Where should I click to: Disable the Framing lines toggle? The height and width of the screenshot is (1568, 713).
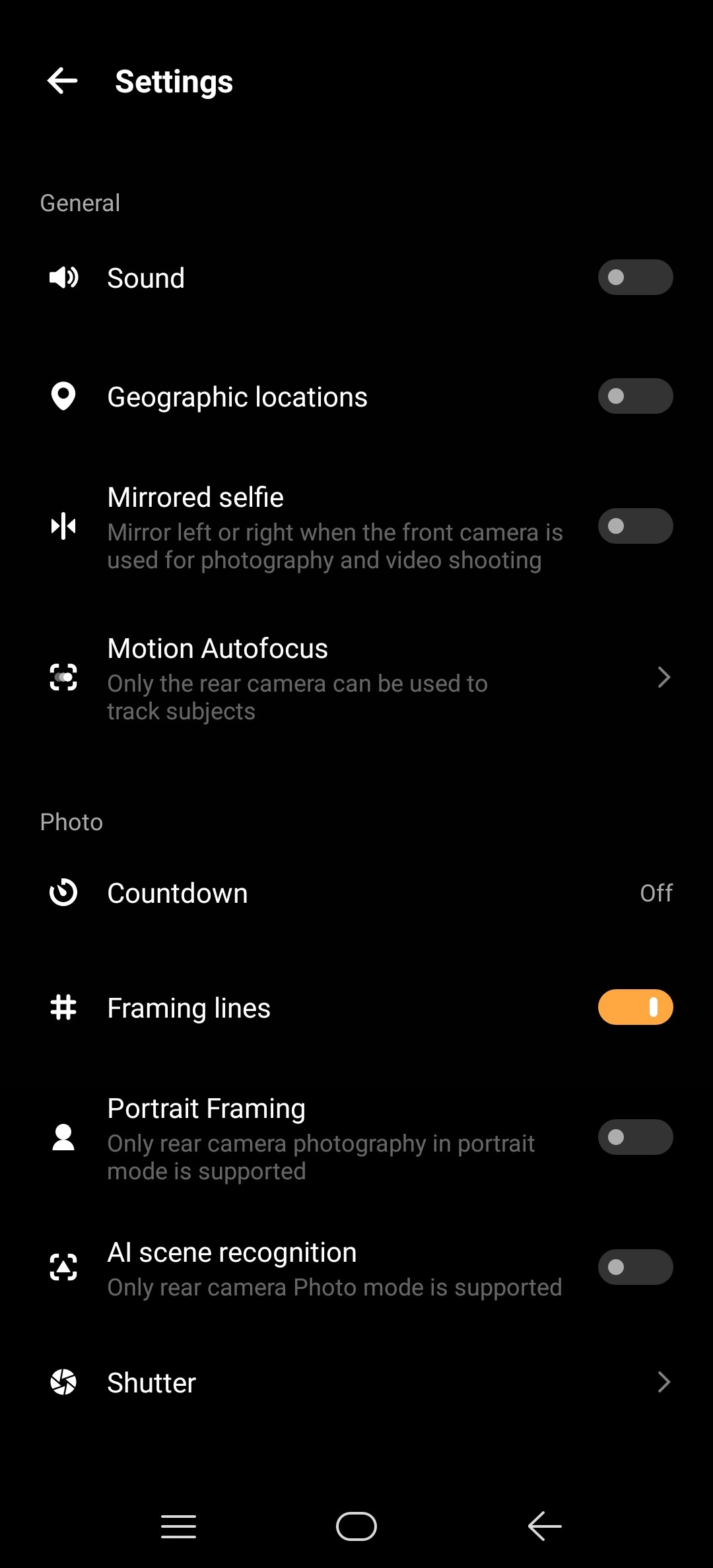(635, 1007)
